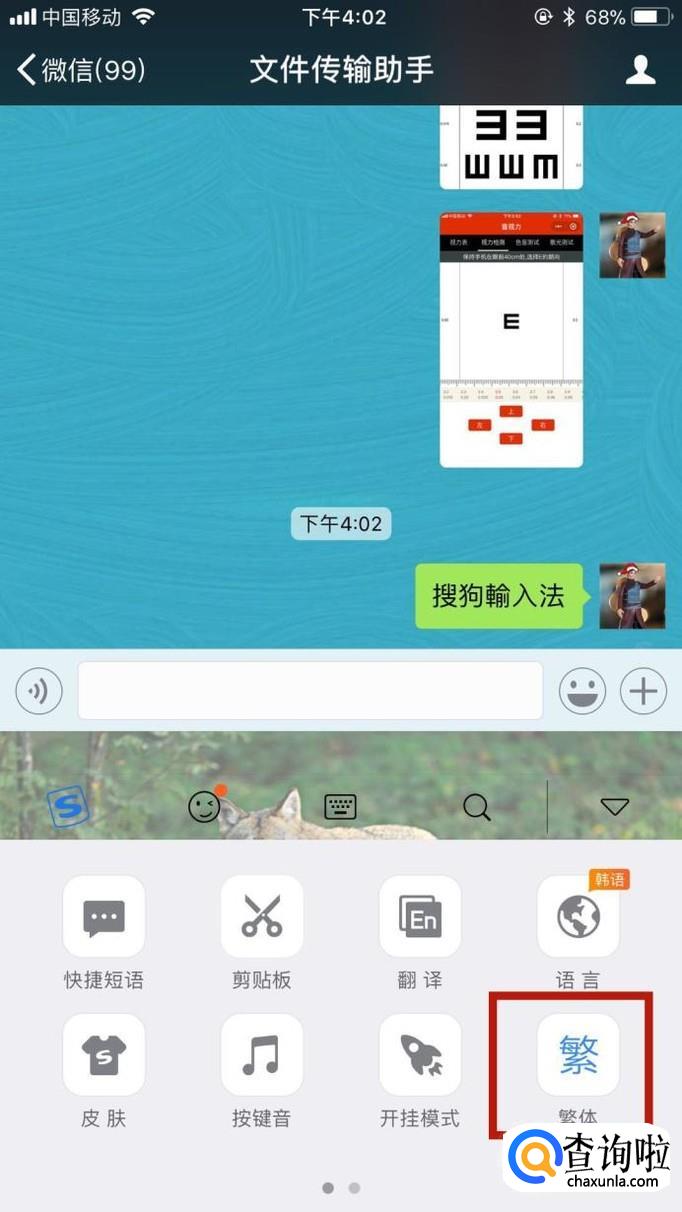Switch to voice message input
The height and width of the screenshot is (1212, 682).
coord(39,691)
